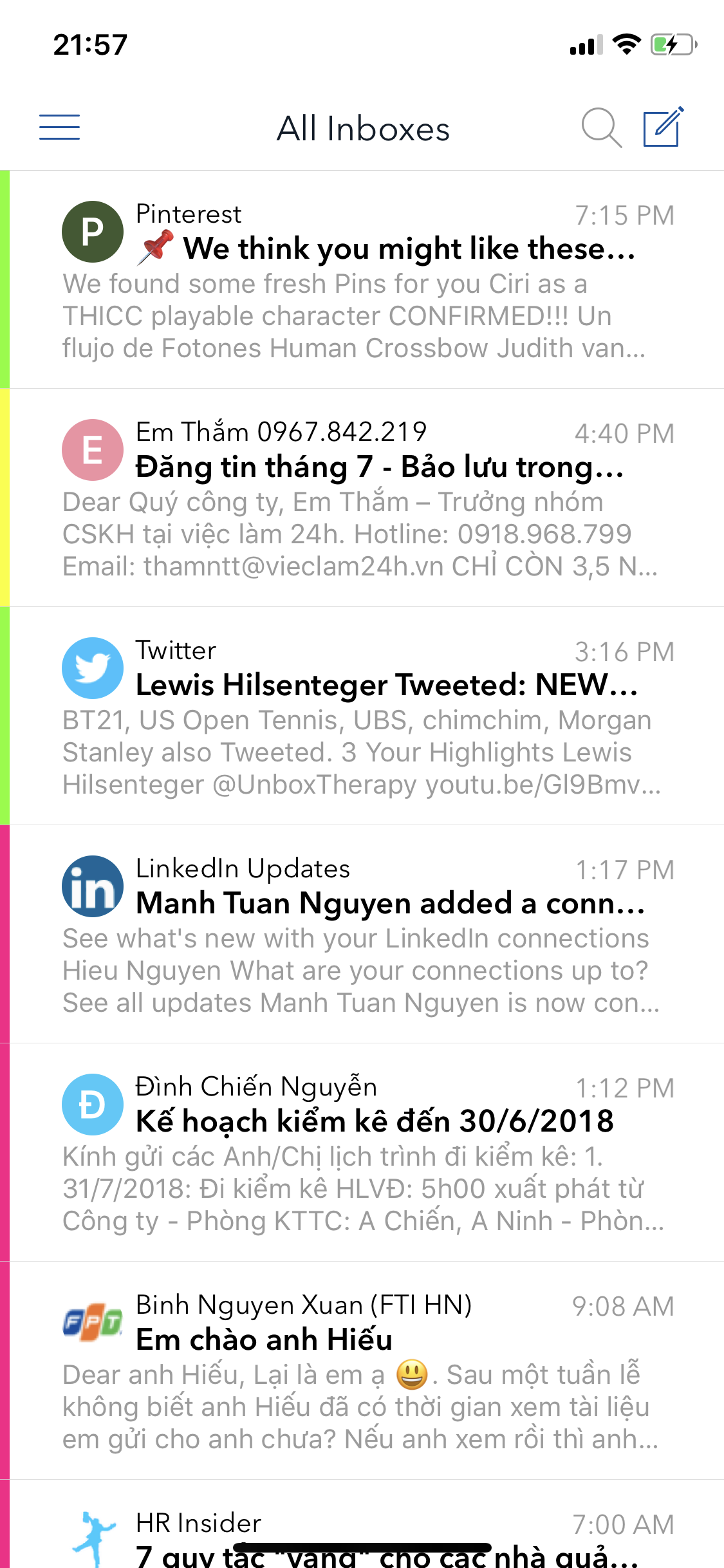Open the sidebar hamburger menu
The image size is (724, 1568).
pos(59,127)
